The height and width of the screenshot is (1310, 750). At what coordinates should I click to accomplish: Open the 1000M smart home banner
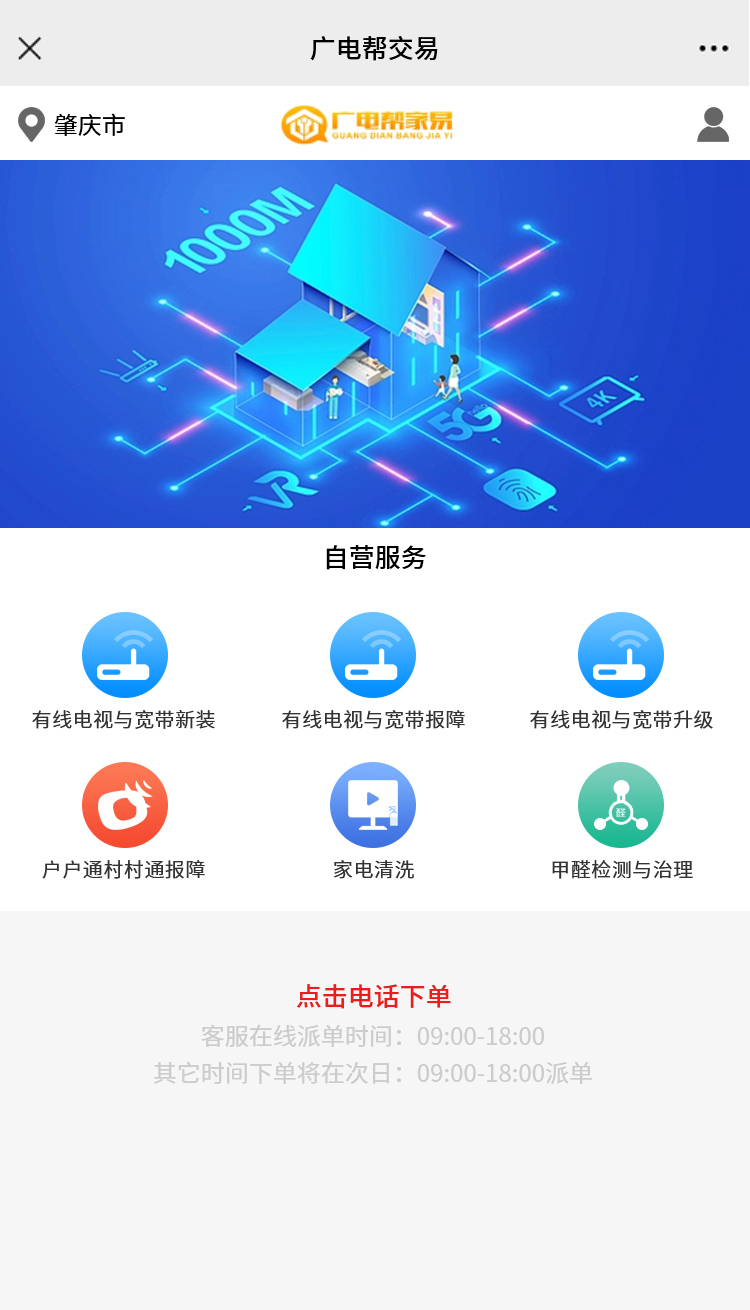click(375, 344)
